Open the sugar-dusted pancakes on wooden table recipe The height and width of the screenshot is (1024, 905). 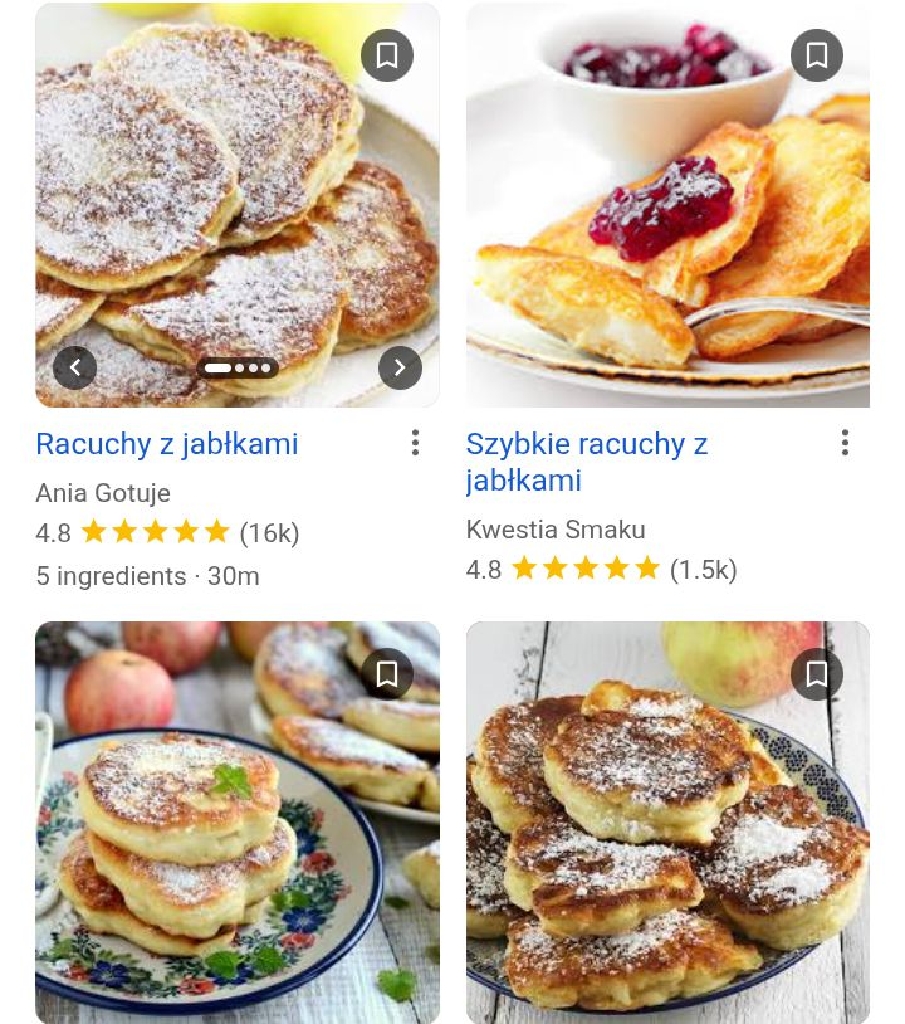coord(667,822)
